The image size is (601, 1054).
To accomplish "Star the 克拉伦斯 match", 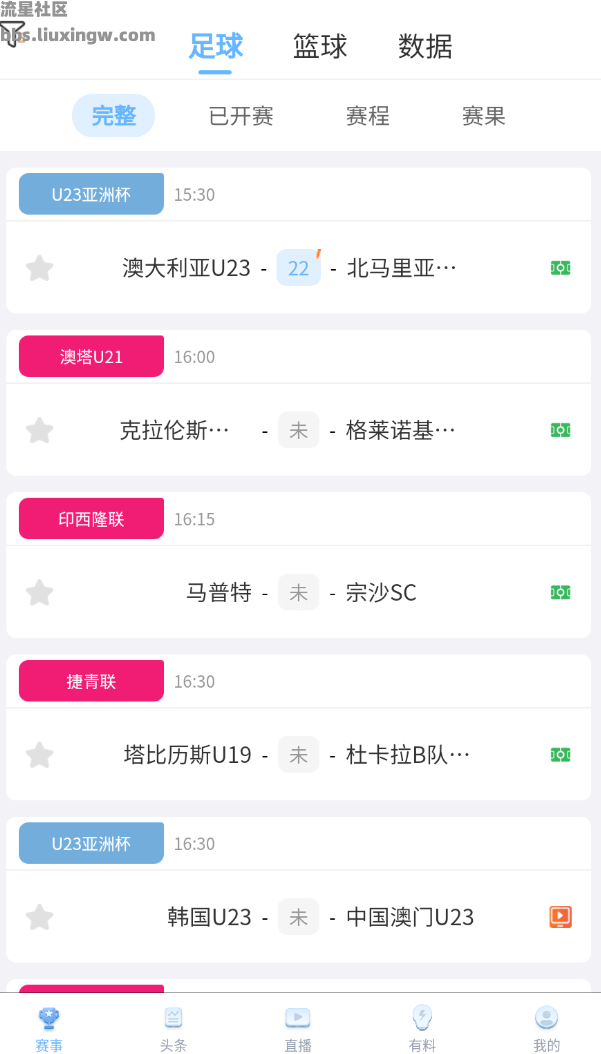I will tap(39, 430).
